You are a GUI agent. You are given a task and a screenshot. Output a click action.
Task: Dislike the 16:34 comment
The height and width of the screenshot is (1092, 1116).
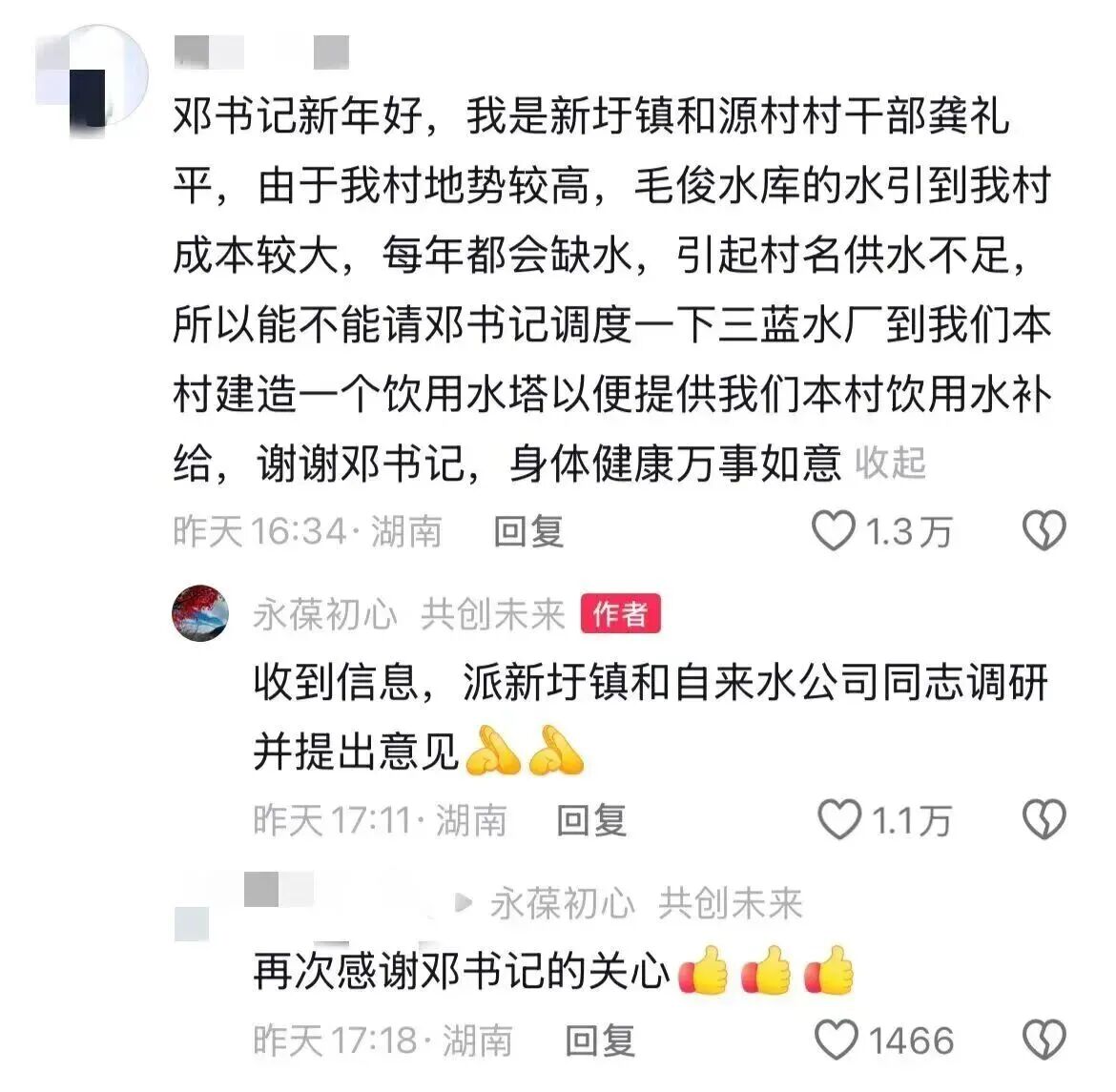tap(1044, 530)
